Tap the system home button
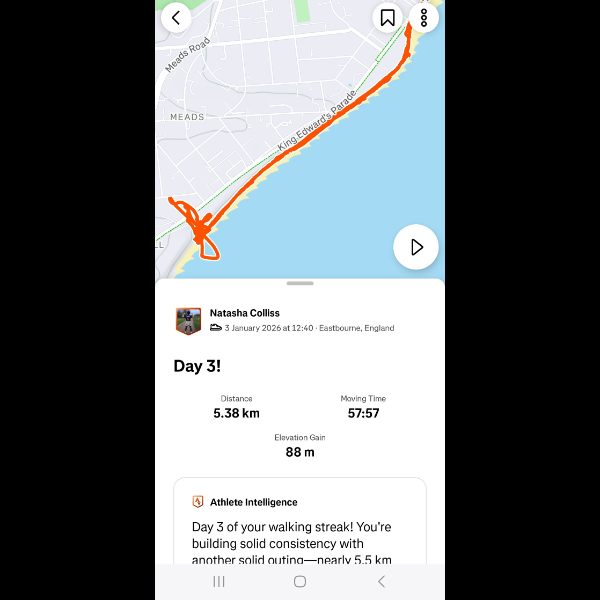 (x=299, y=581)
